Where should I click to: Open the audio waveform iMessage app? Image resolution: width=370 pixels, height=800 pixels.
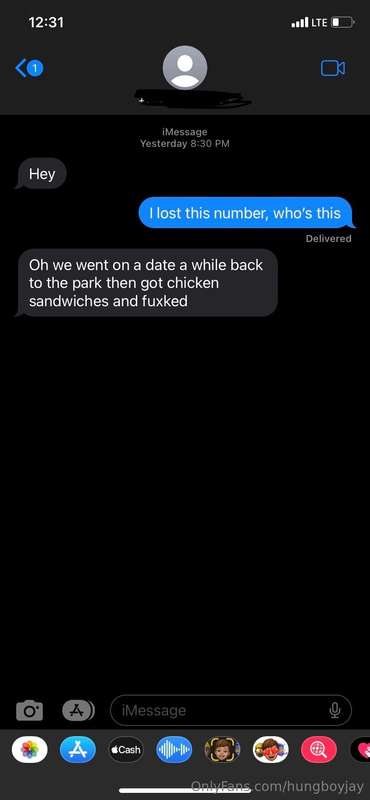174,749
